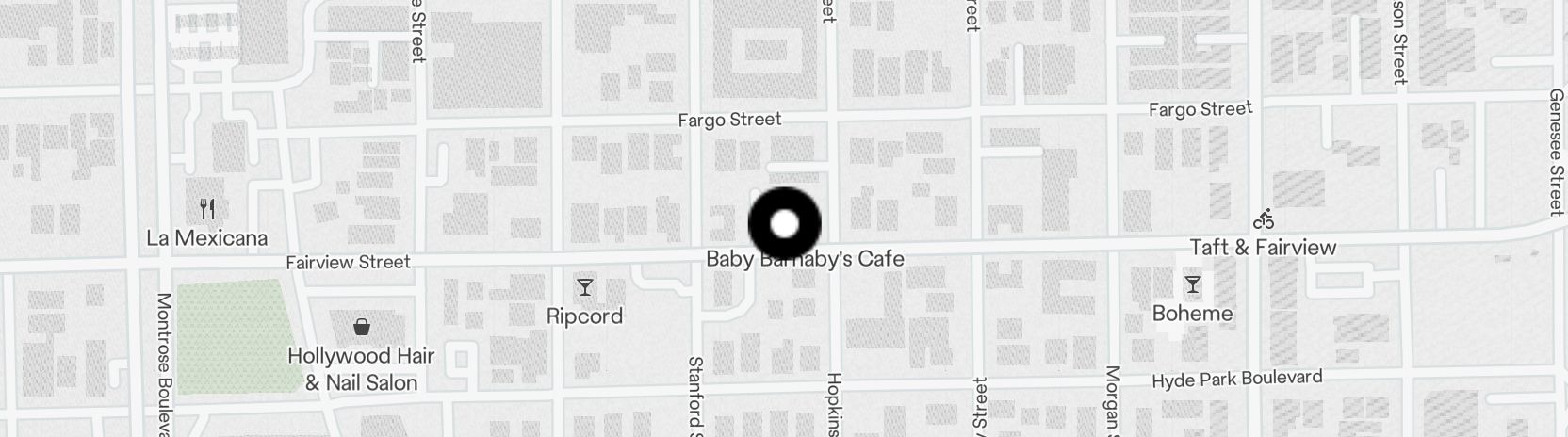Select the Boheme bar marker
Viewport: 1568px width, 437px height.
(x=1193, y=284)
